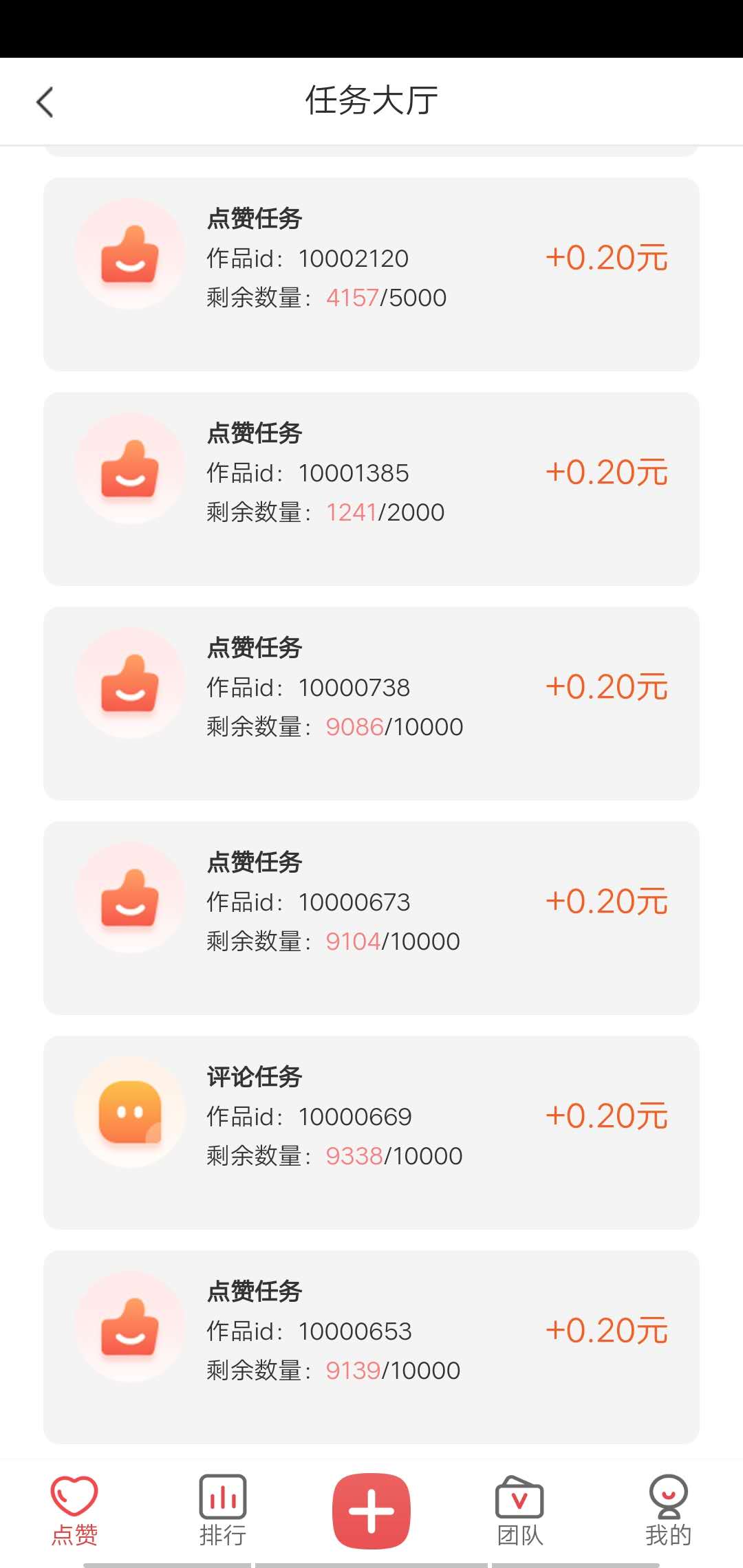Switch to the 点赞 tab
Image resolution: width=743 pixels, height=1568 pixels.
[x=74, y=1510]
